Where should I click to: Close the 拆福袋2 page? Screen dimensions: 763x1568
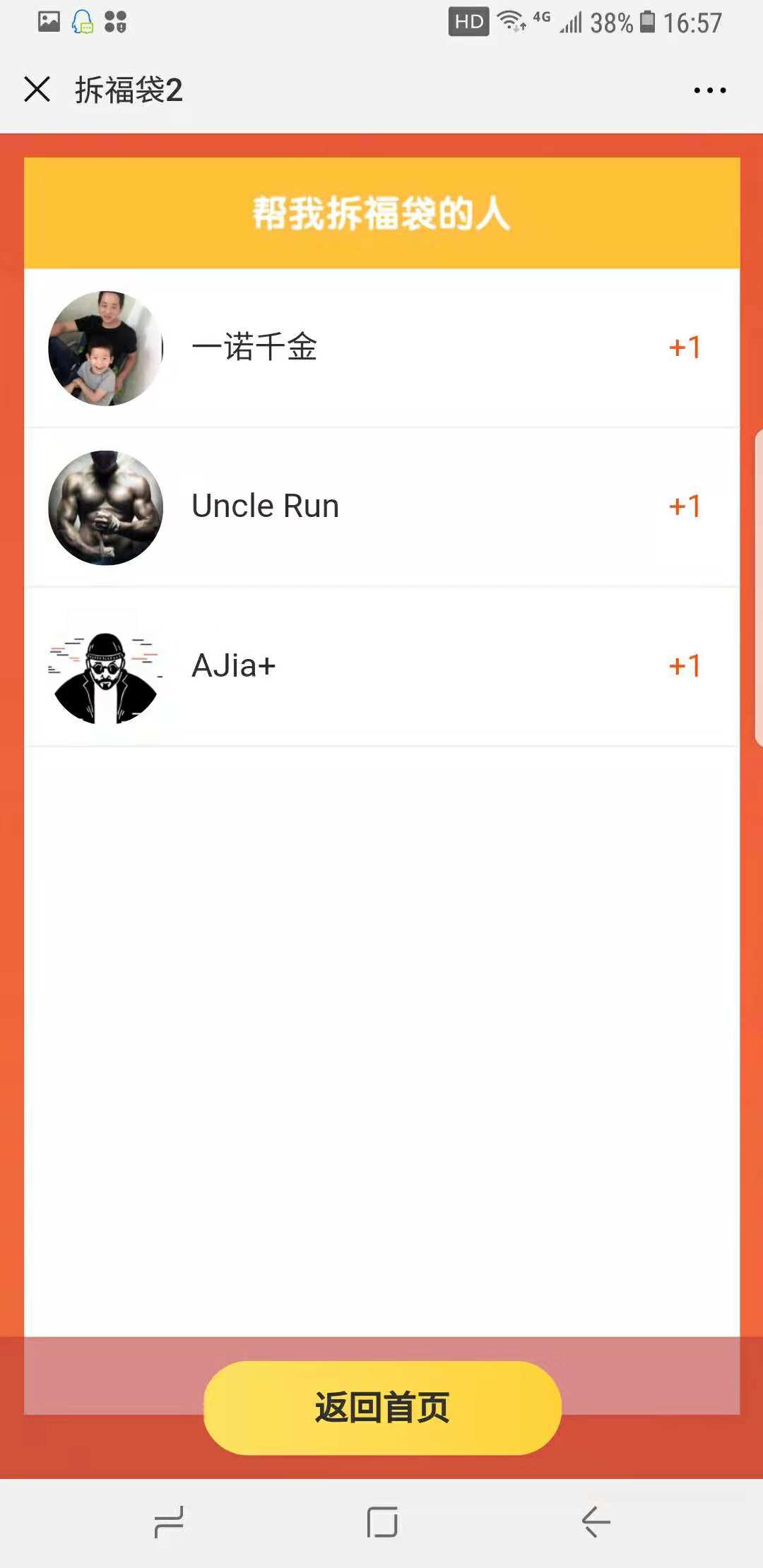37,90
